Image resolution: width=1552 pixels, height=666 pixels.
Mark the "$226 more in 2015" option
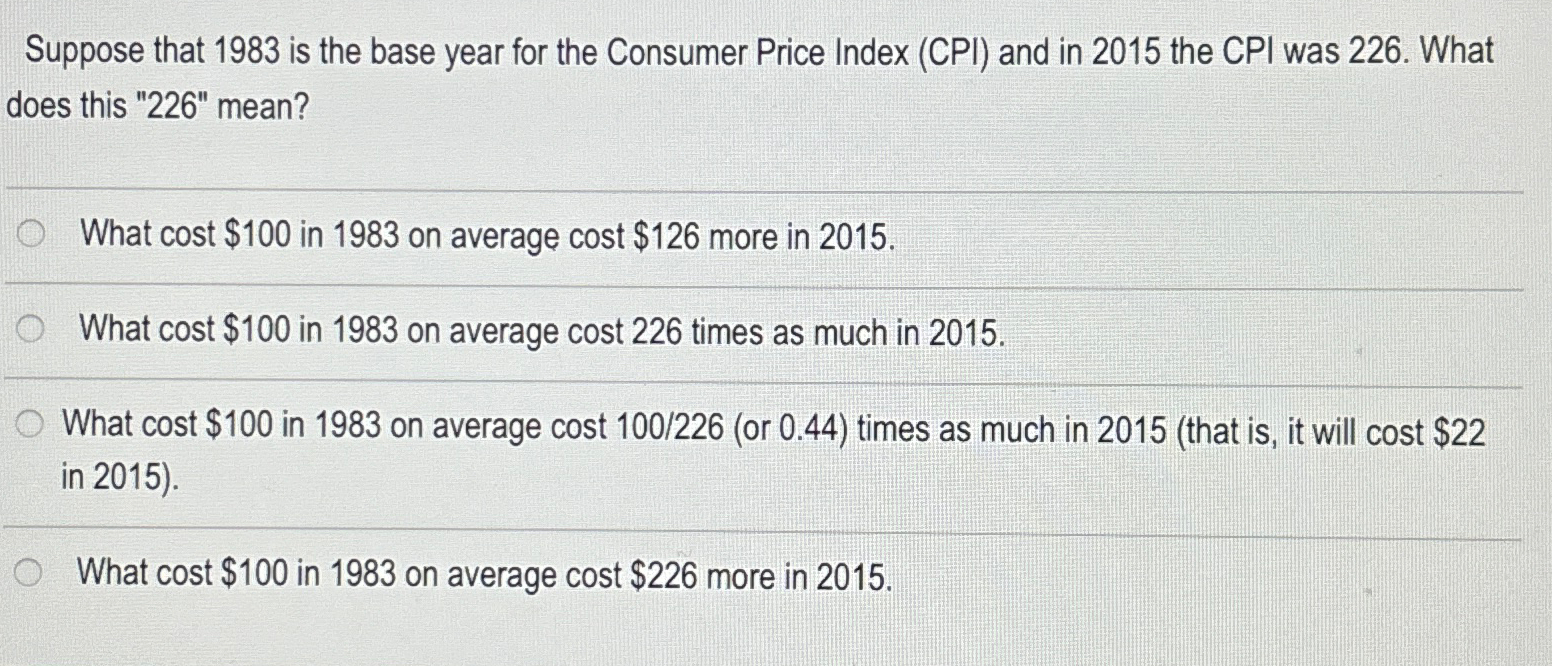pos(31,573)
